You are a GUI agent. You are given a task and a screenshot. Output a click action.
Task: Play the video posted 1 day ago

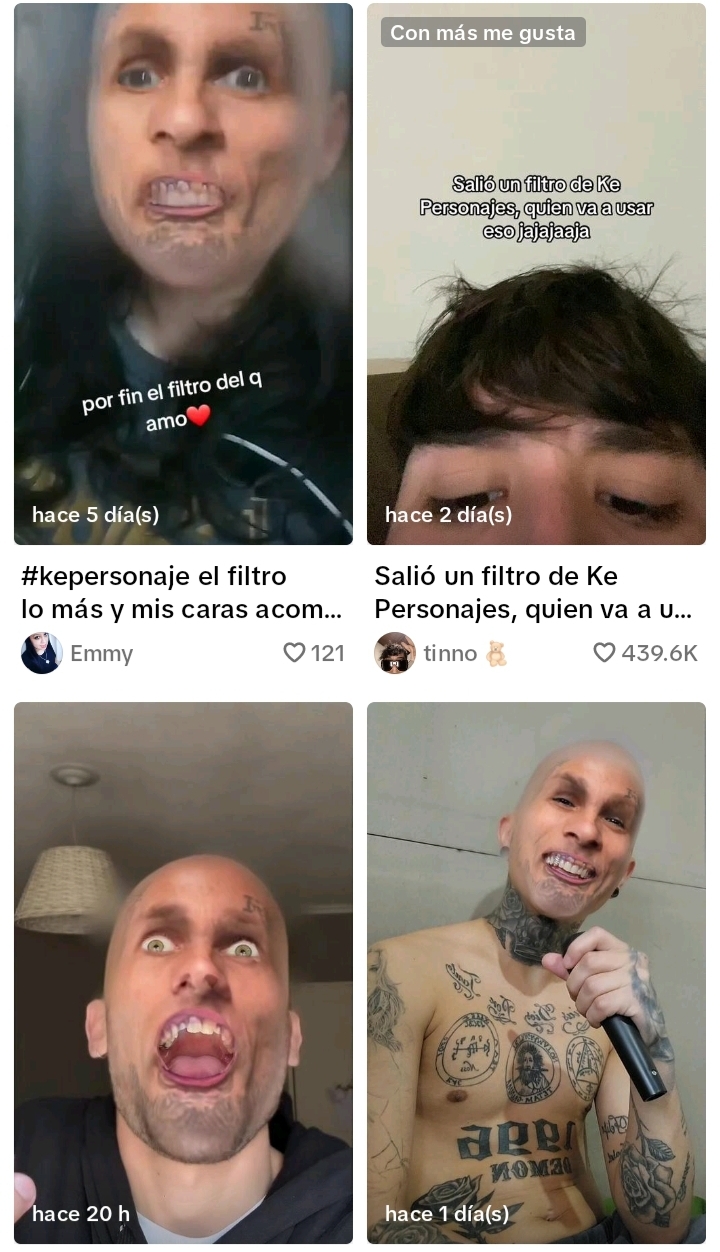(536, 972)
